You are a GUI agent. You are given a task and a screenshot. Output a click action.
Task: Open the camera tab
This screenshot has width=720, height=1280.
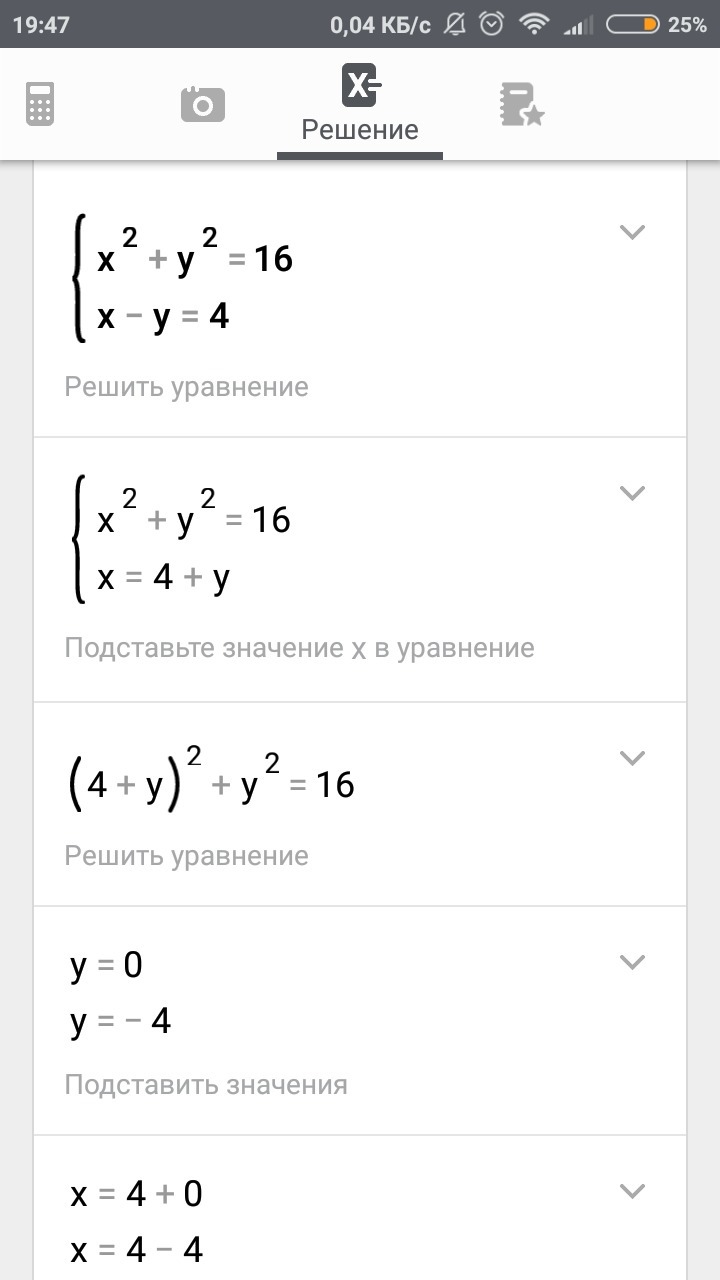202,104
